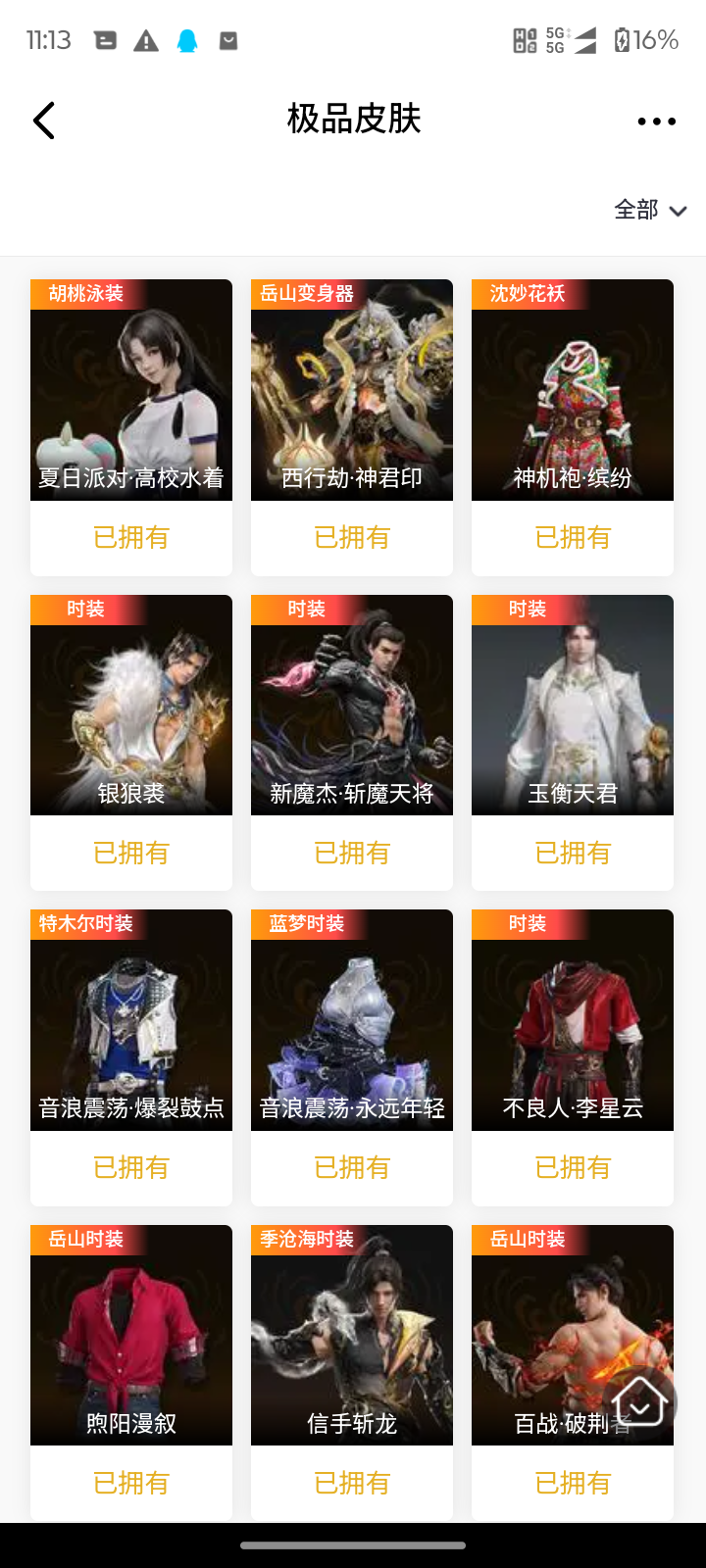
Task: Open the 音浪震荡·永远年轻 skin card
Action: click(x=351, y=1019)
